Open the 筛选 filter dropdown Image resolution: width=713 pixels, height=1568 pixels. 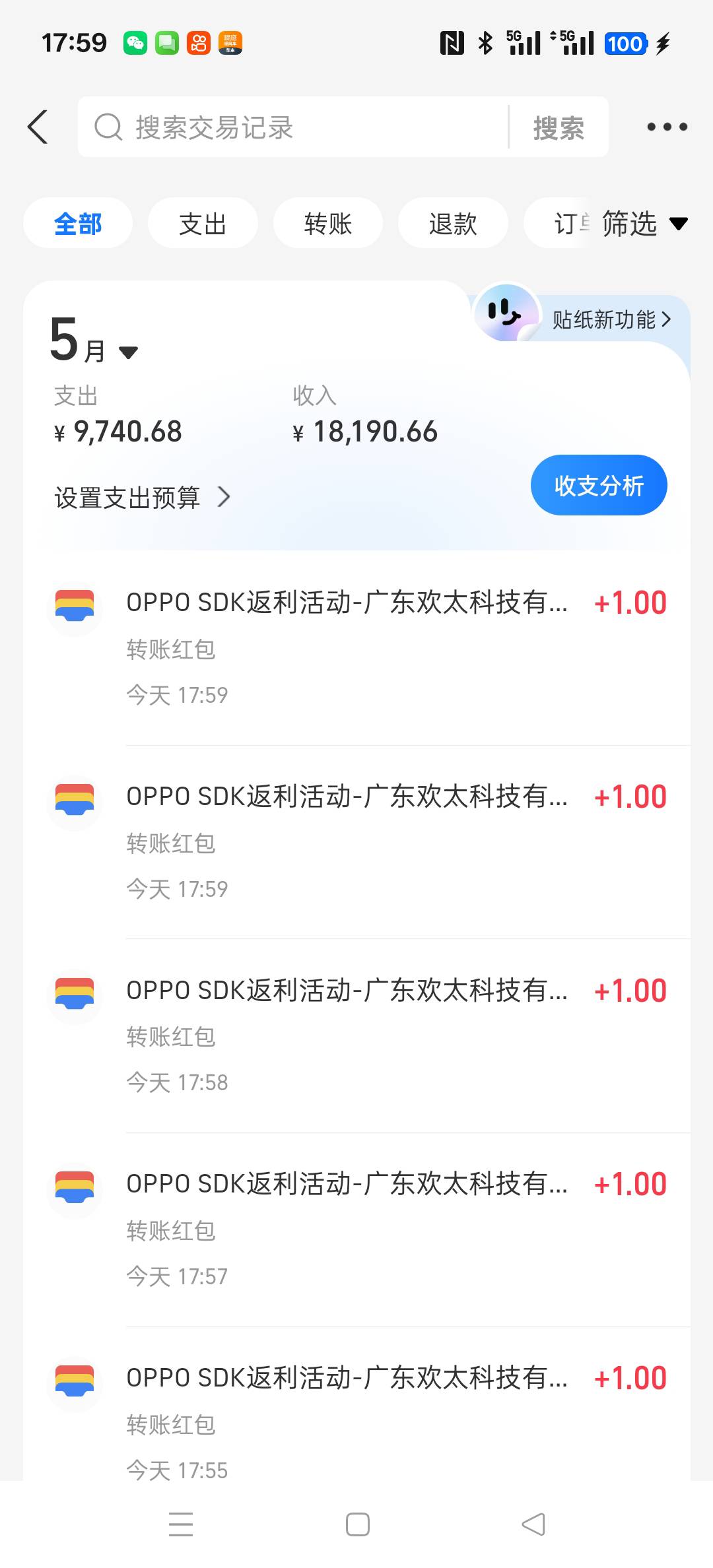644,224
